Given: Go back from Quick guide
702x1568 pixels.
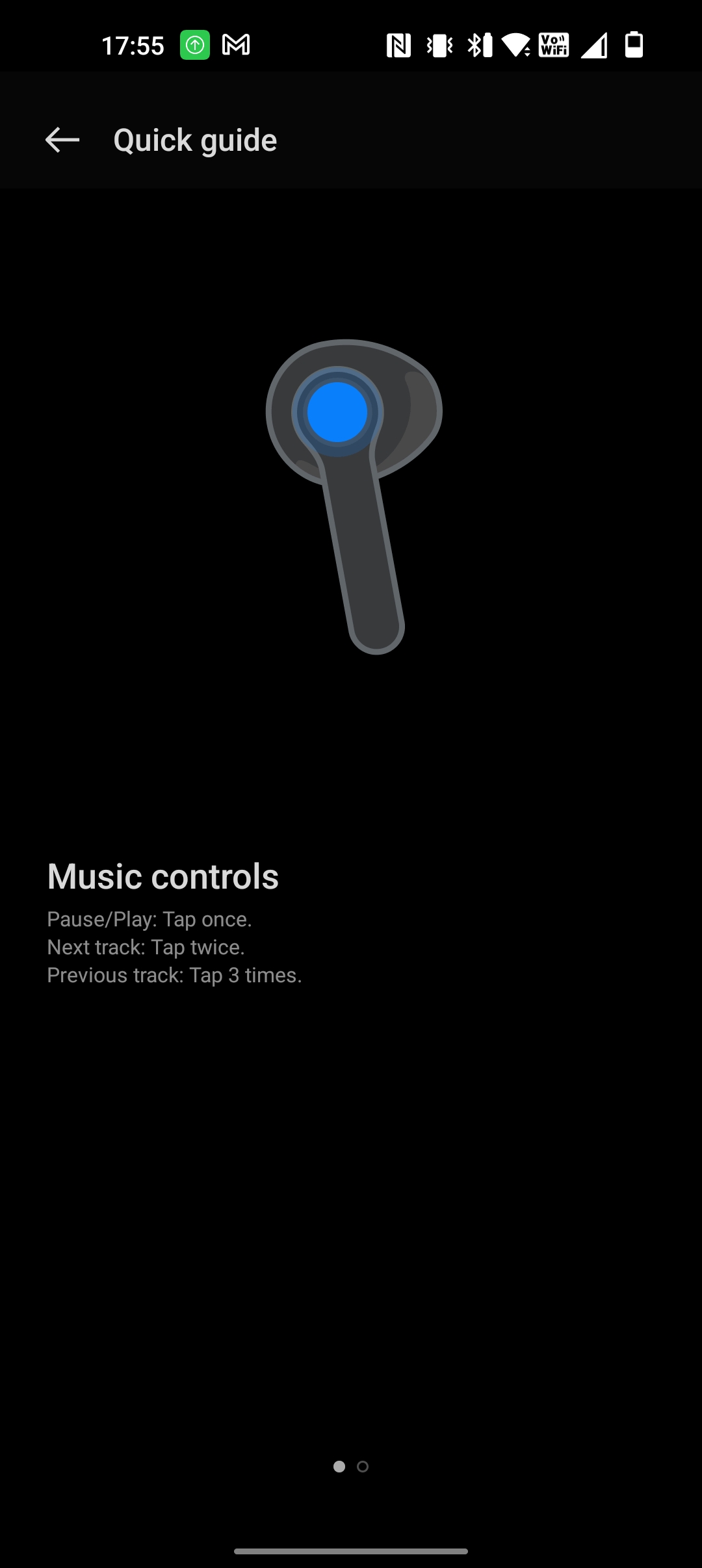Looking at the screenshot, I should click(x=62, y=140).
